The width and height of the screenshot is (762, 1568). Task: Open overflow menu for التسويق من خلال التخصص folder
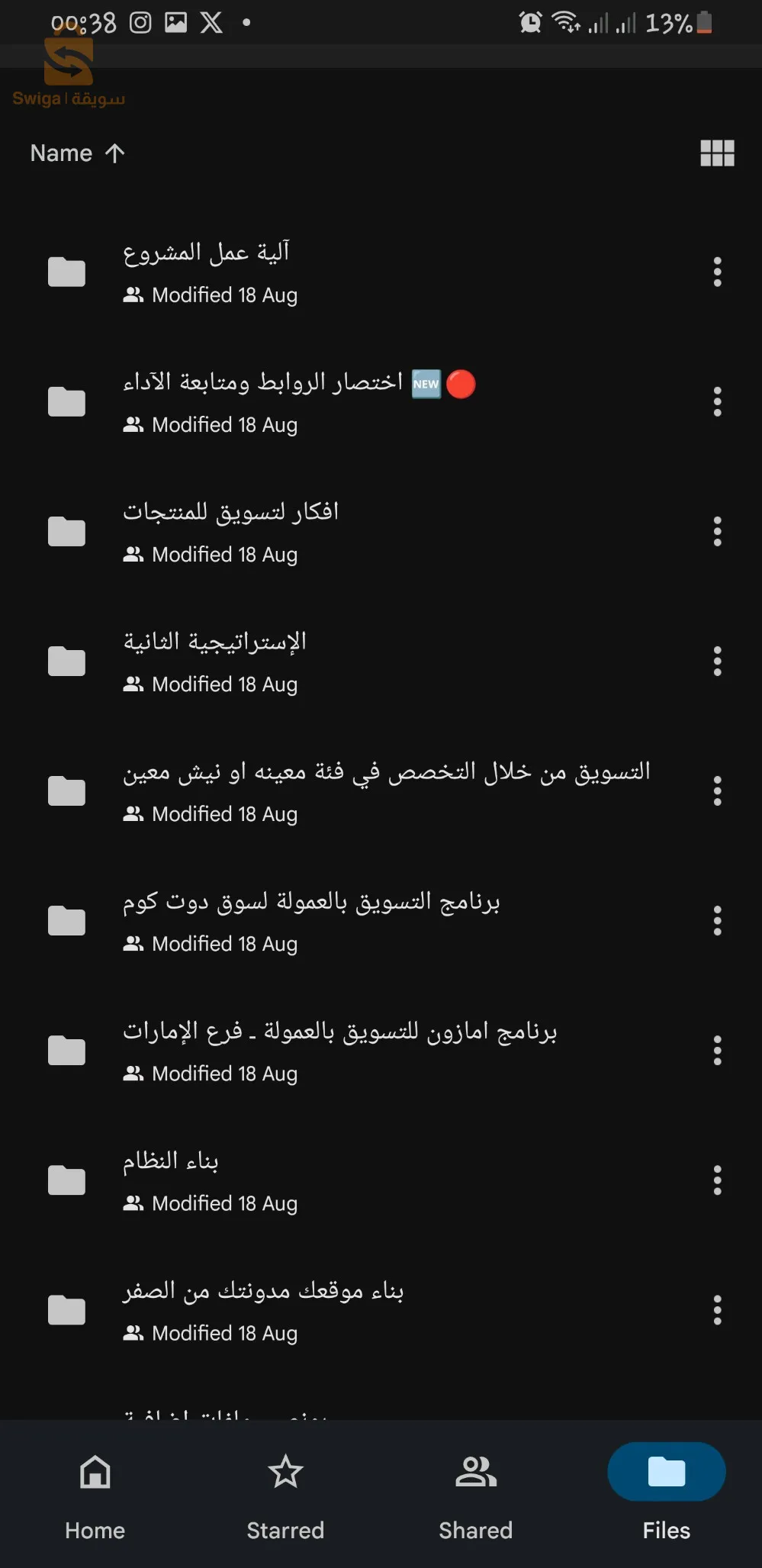point(716,791)
